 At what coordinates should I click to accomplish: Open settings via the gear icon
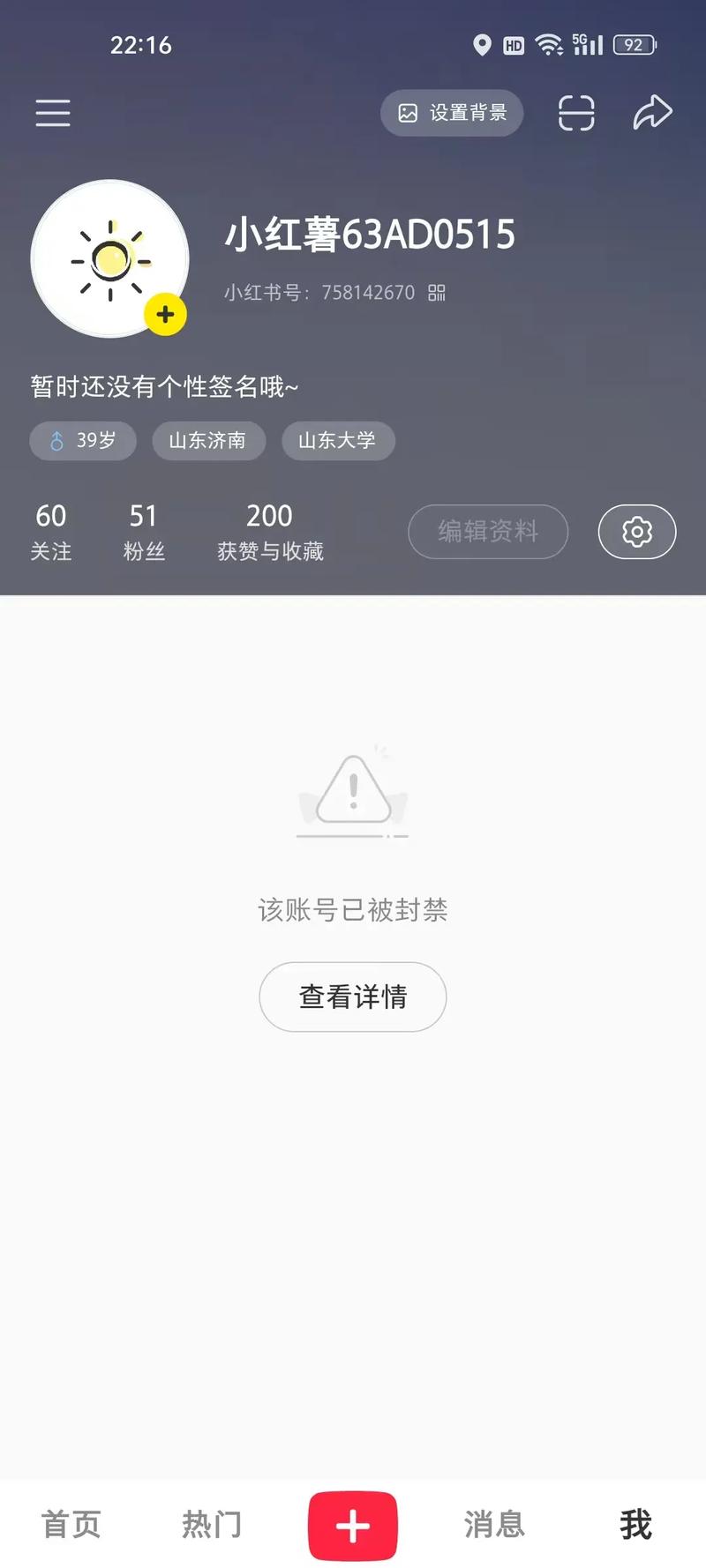pos(636,532)
